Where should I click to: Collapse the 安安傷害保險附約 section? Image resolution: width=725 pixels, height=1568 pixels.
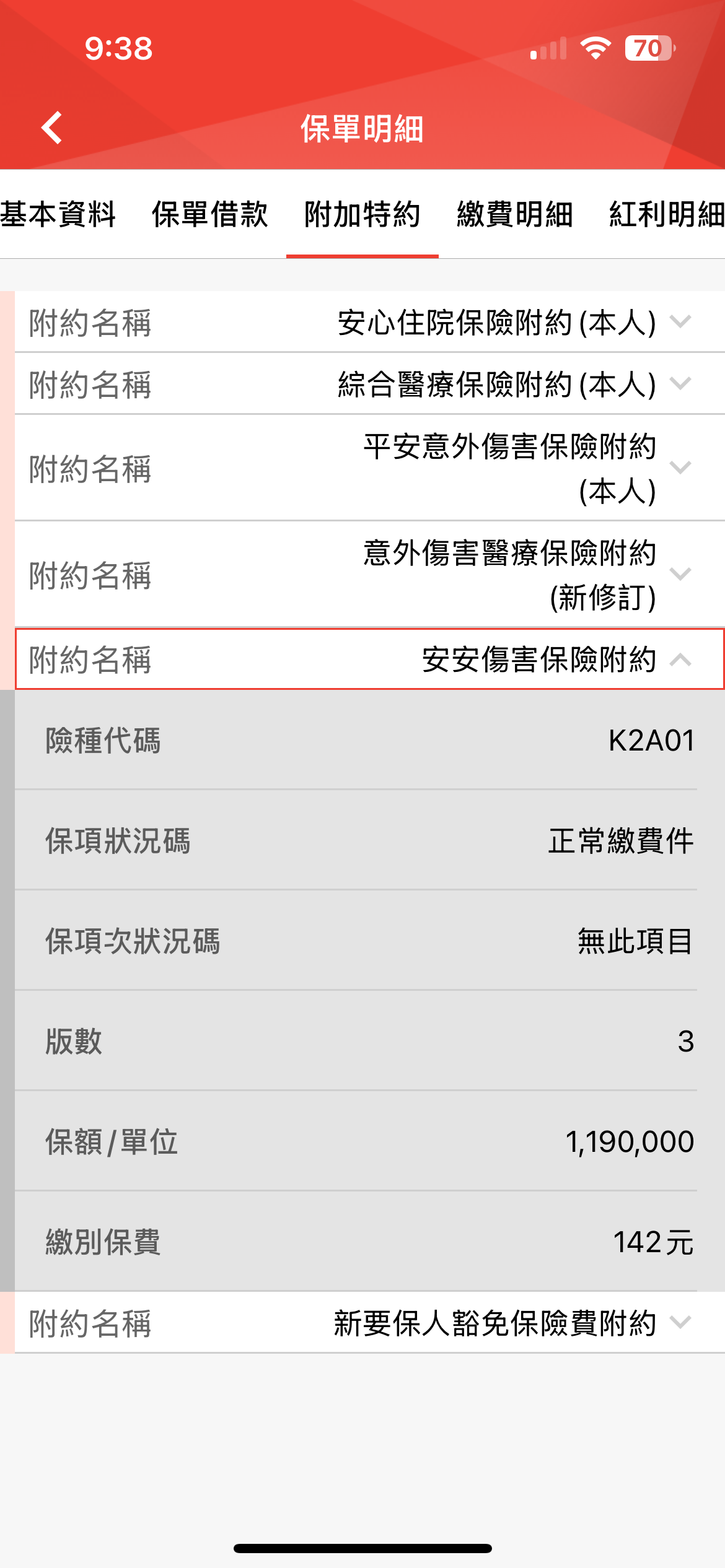click(x=370, y=659)
